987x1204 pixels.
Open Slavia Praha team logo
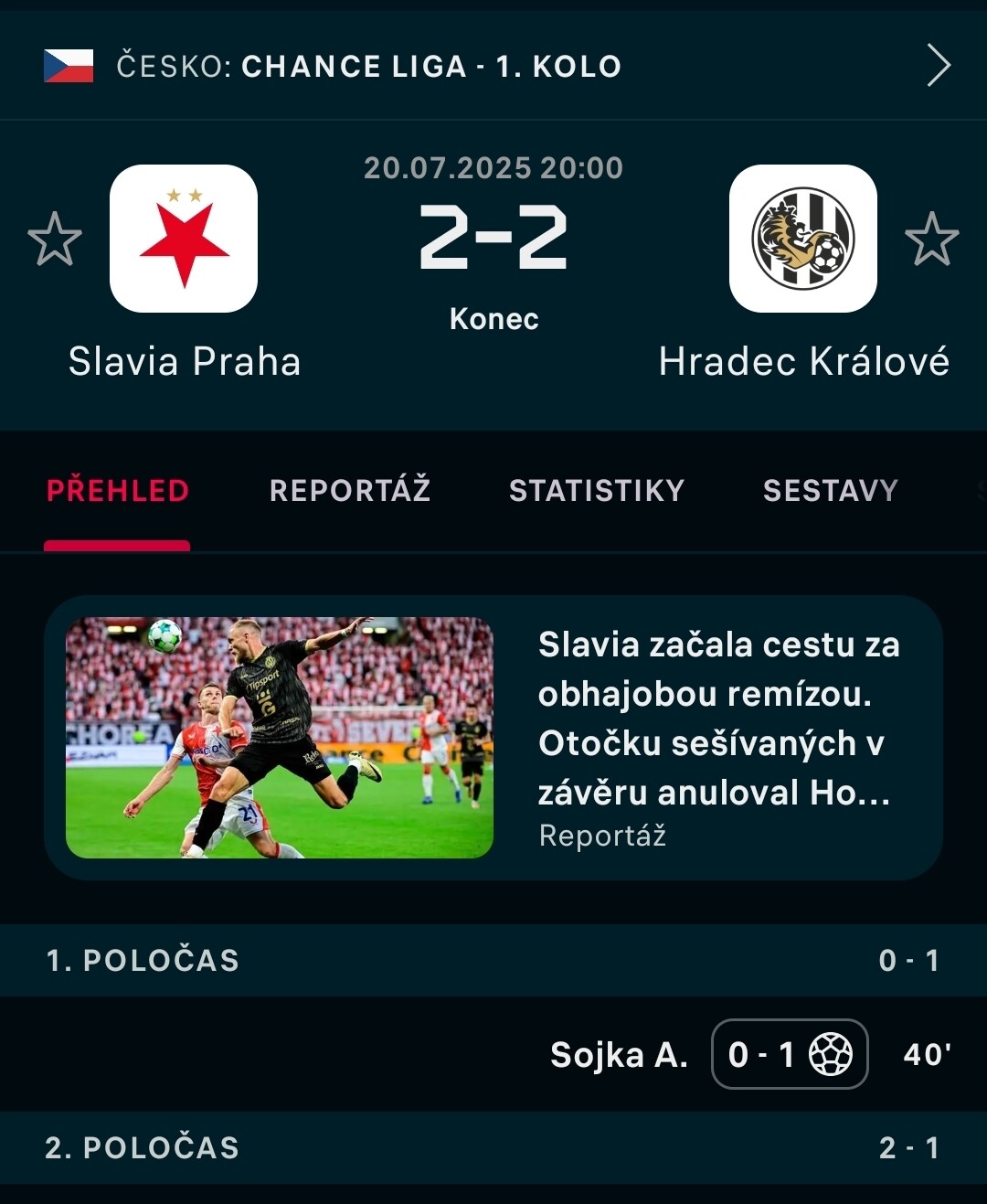184,239
